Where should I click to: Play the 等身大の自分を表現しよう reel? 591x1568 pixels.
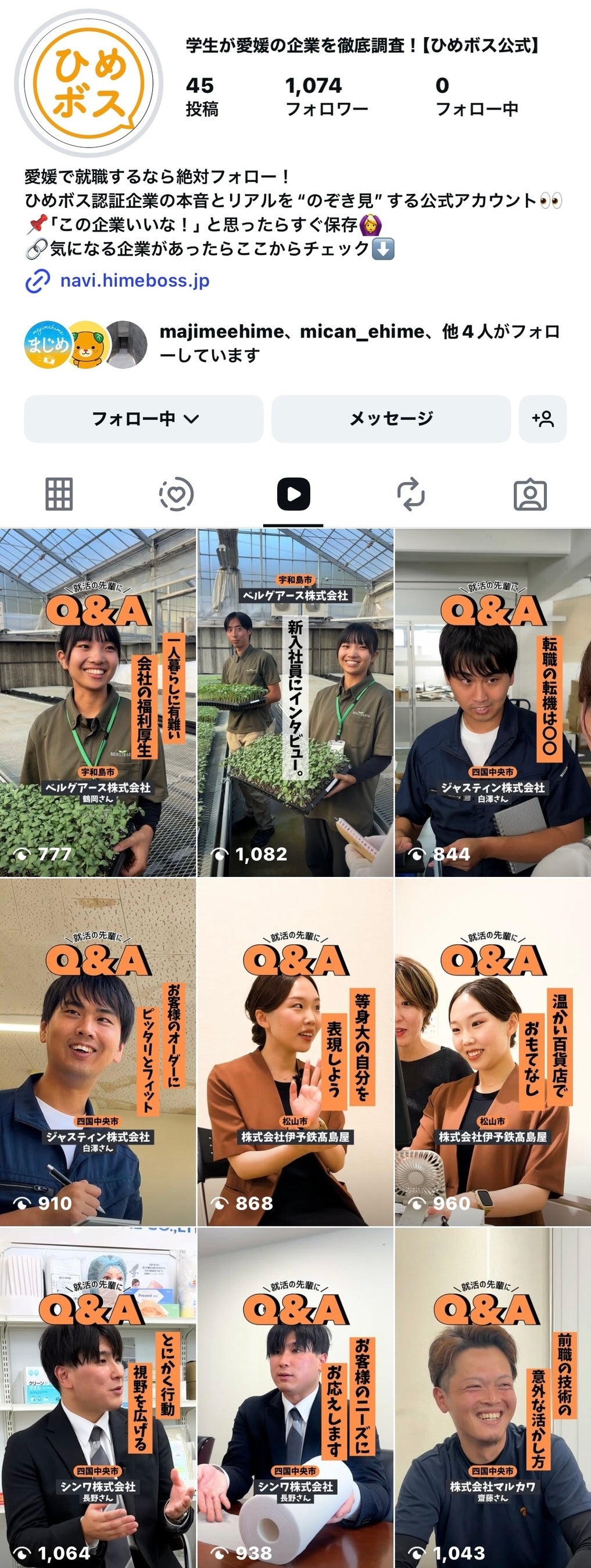pos(295,1052)
